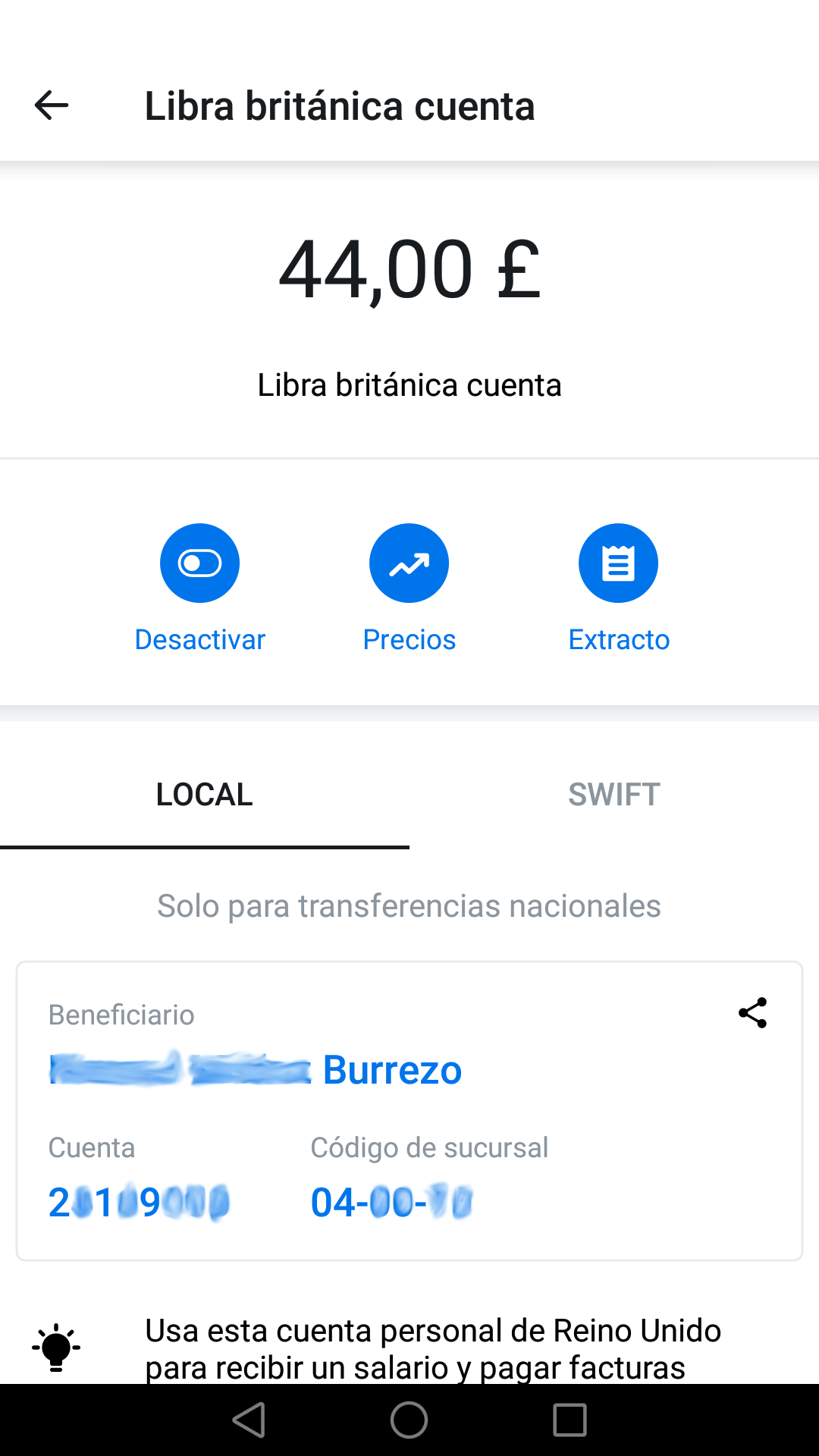Tap the system home button

point(409,1420)
